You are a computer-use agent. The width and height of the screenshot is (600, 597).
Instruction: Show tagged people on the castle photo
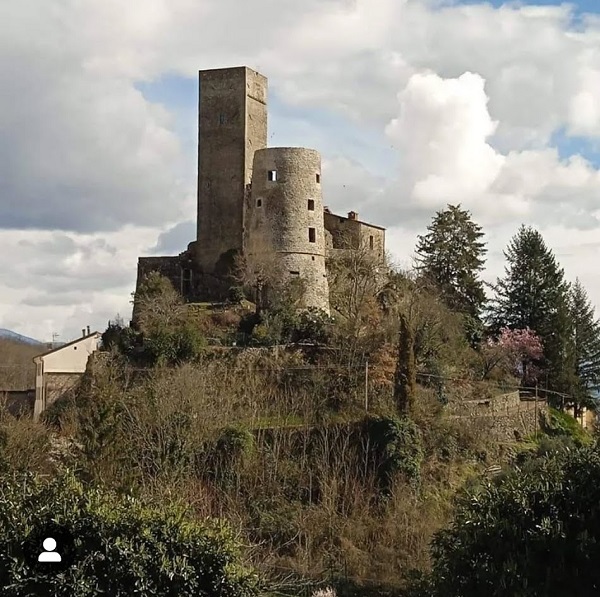point(49,550)
